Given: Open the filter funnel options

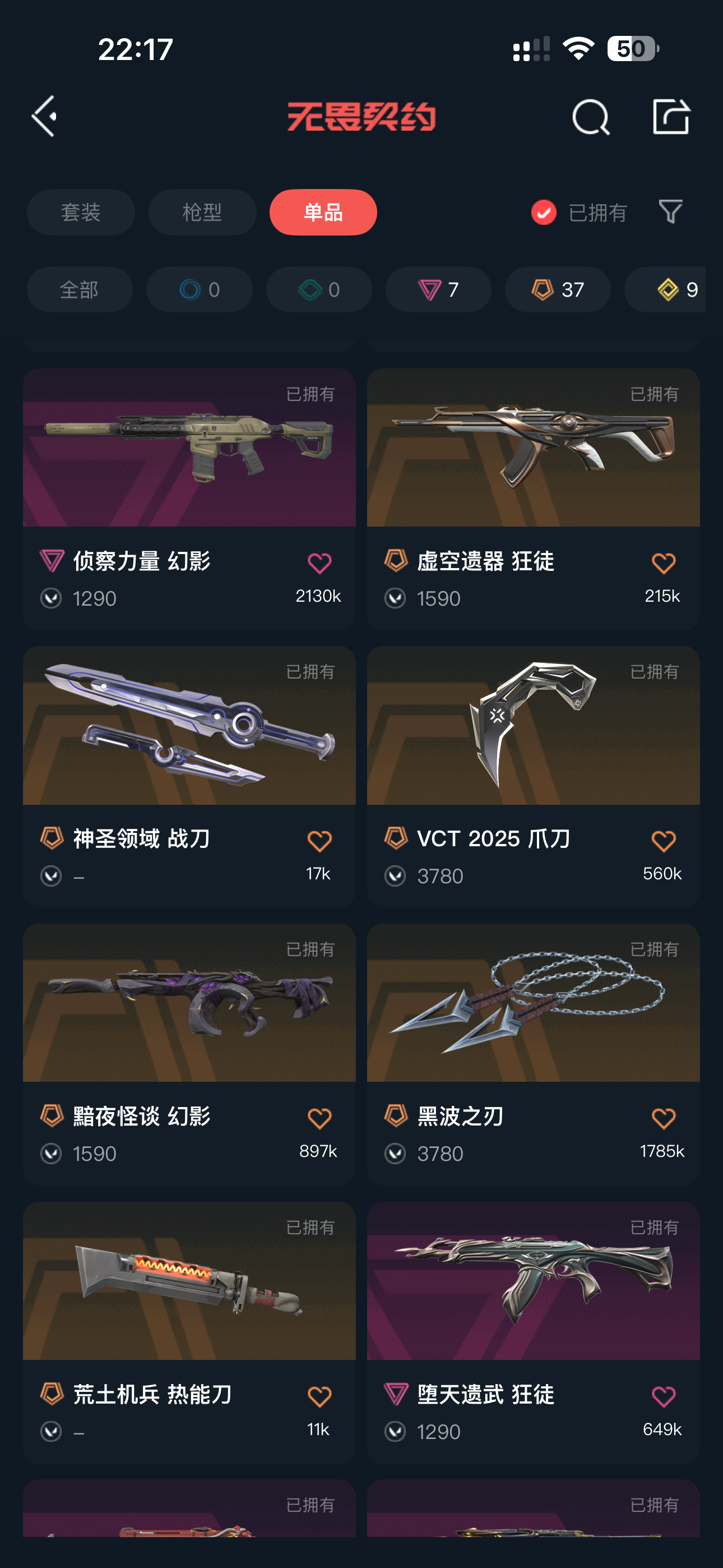Looking at the screenshot, I should click(670, 212).
